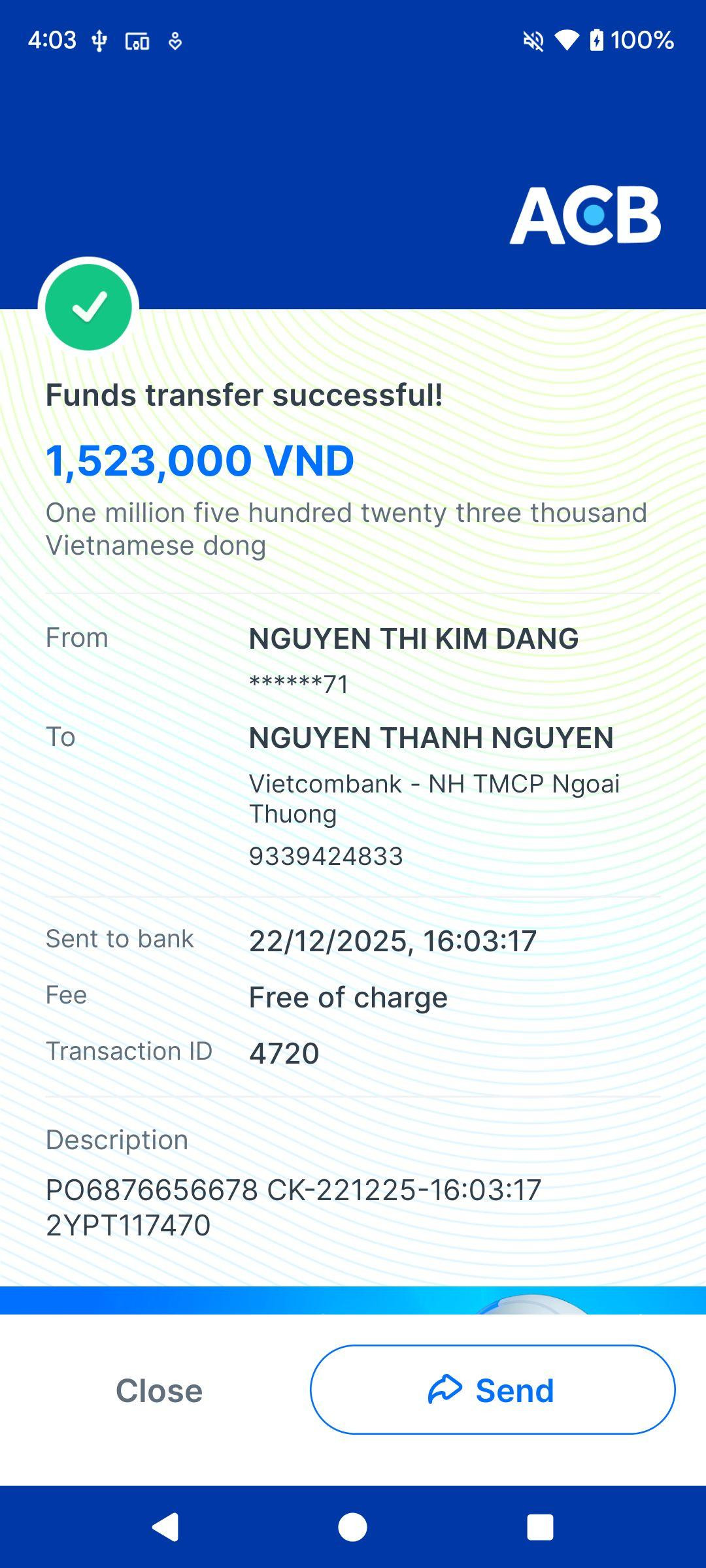Open the recent apps overview
Image resolution: width=706 pixels, height=1568 pixels.
[x=540, y=1527]
